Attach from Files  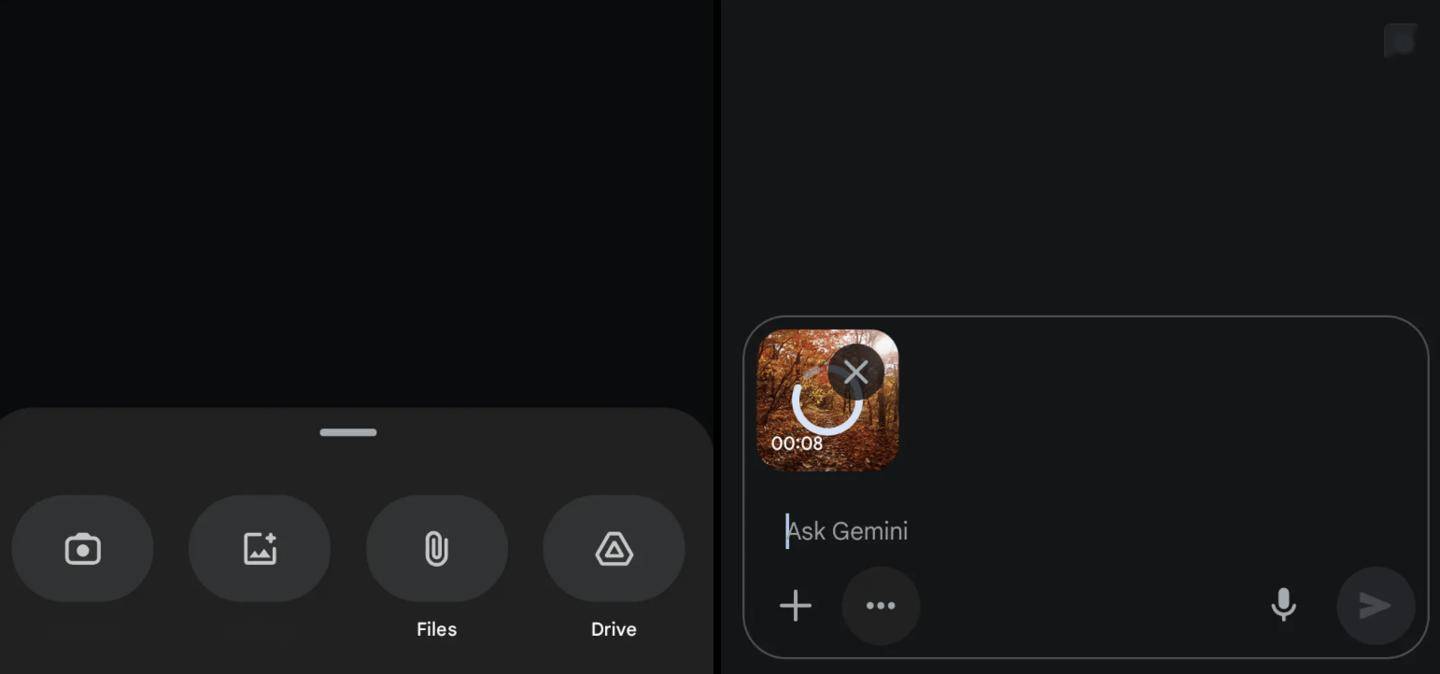coord(436,549)
